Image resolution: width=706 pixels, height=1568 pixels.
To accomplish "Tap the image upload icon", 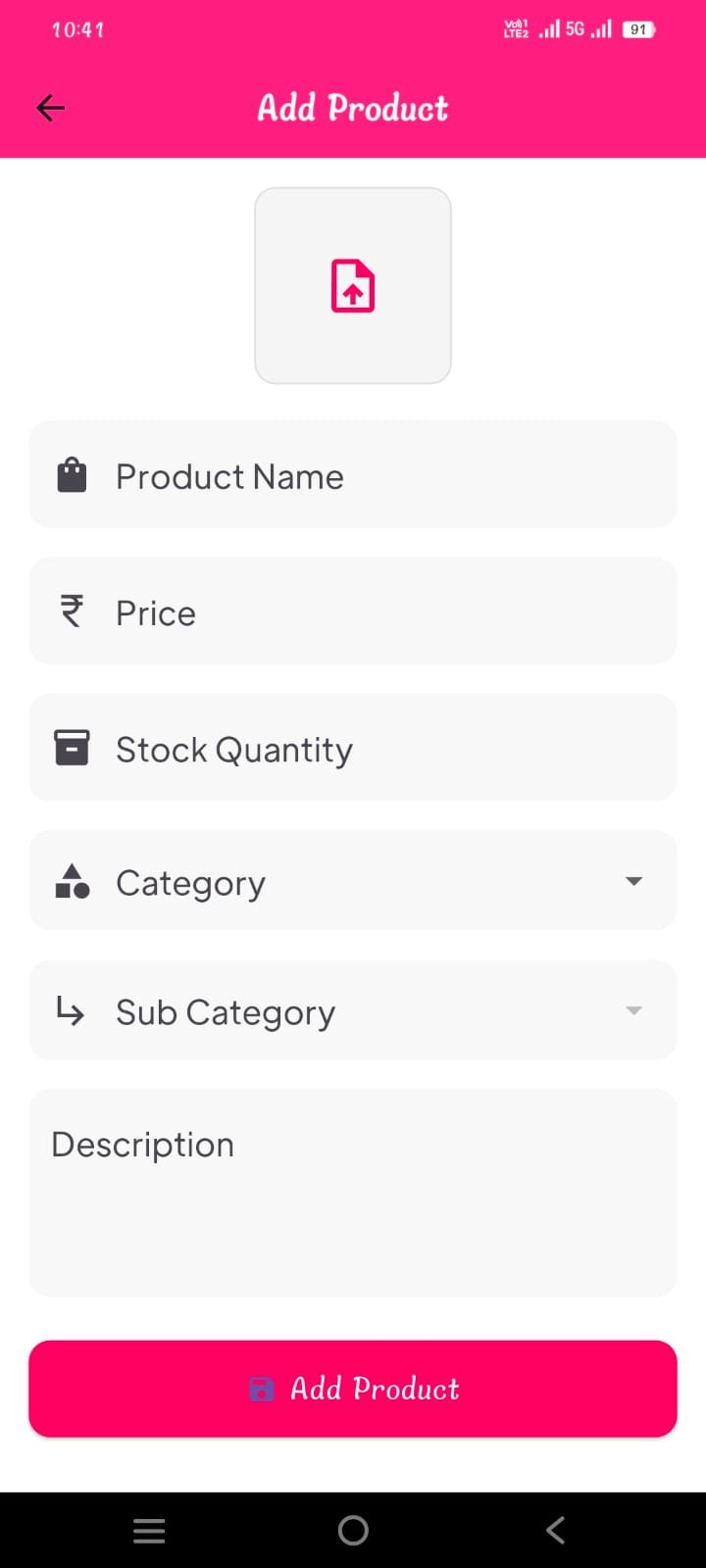I will pos(353,285).
